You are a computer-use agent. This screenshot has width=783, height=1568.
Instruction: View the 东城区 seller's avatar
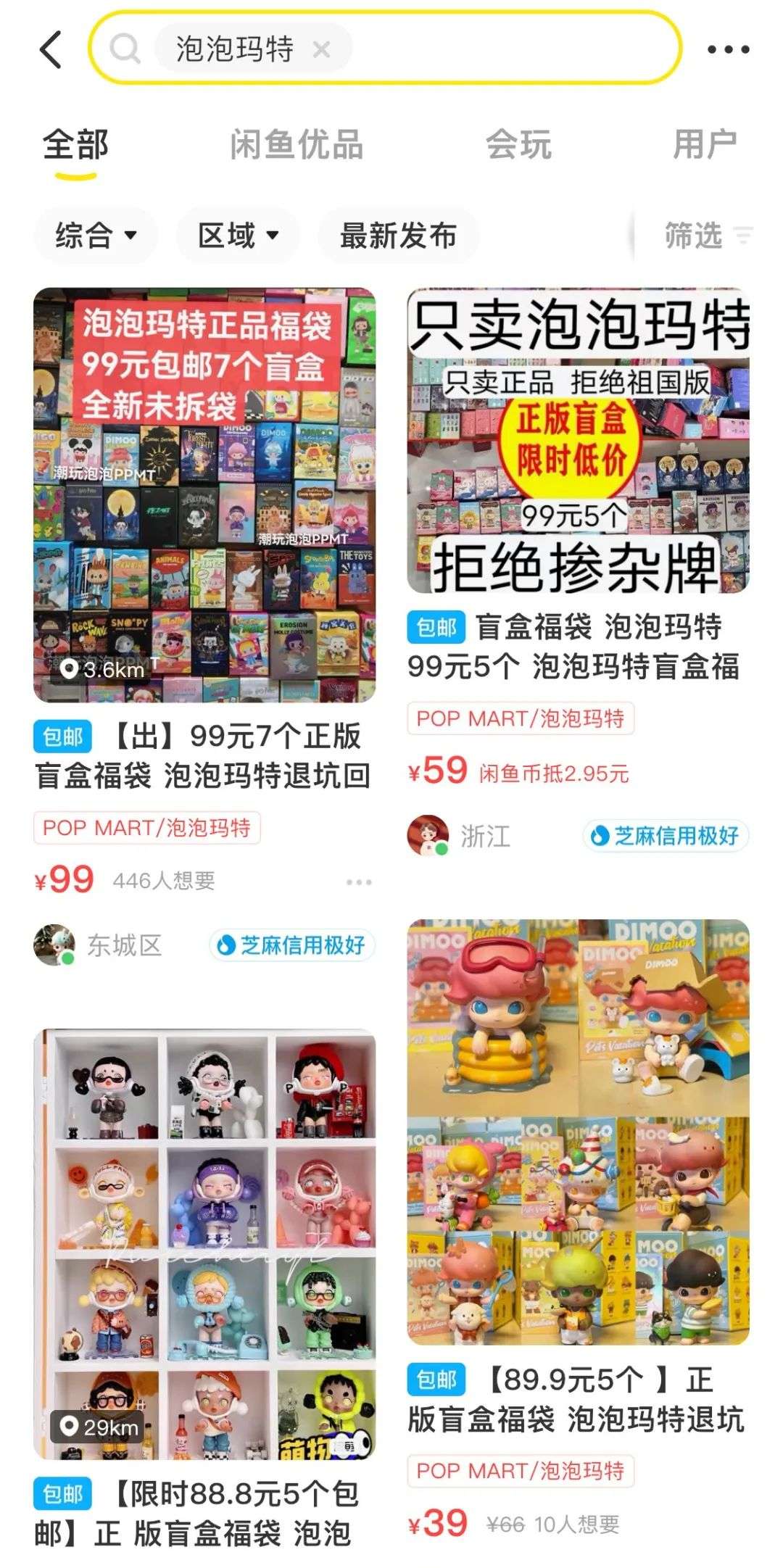point(54,945)
